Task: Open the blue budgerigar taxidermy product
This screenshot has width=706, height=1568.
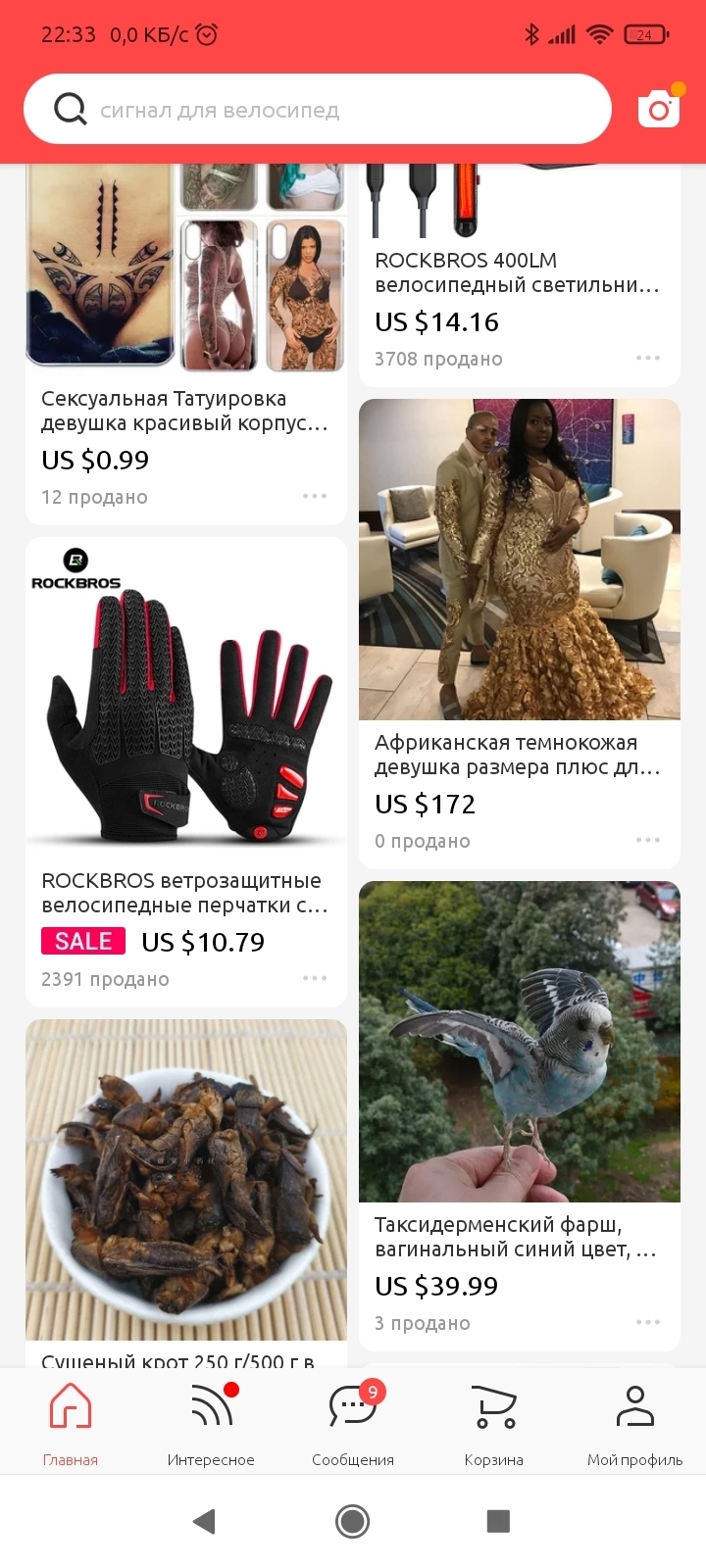Action: [519, 1042]
